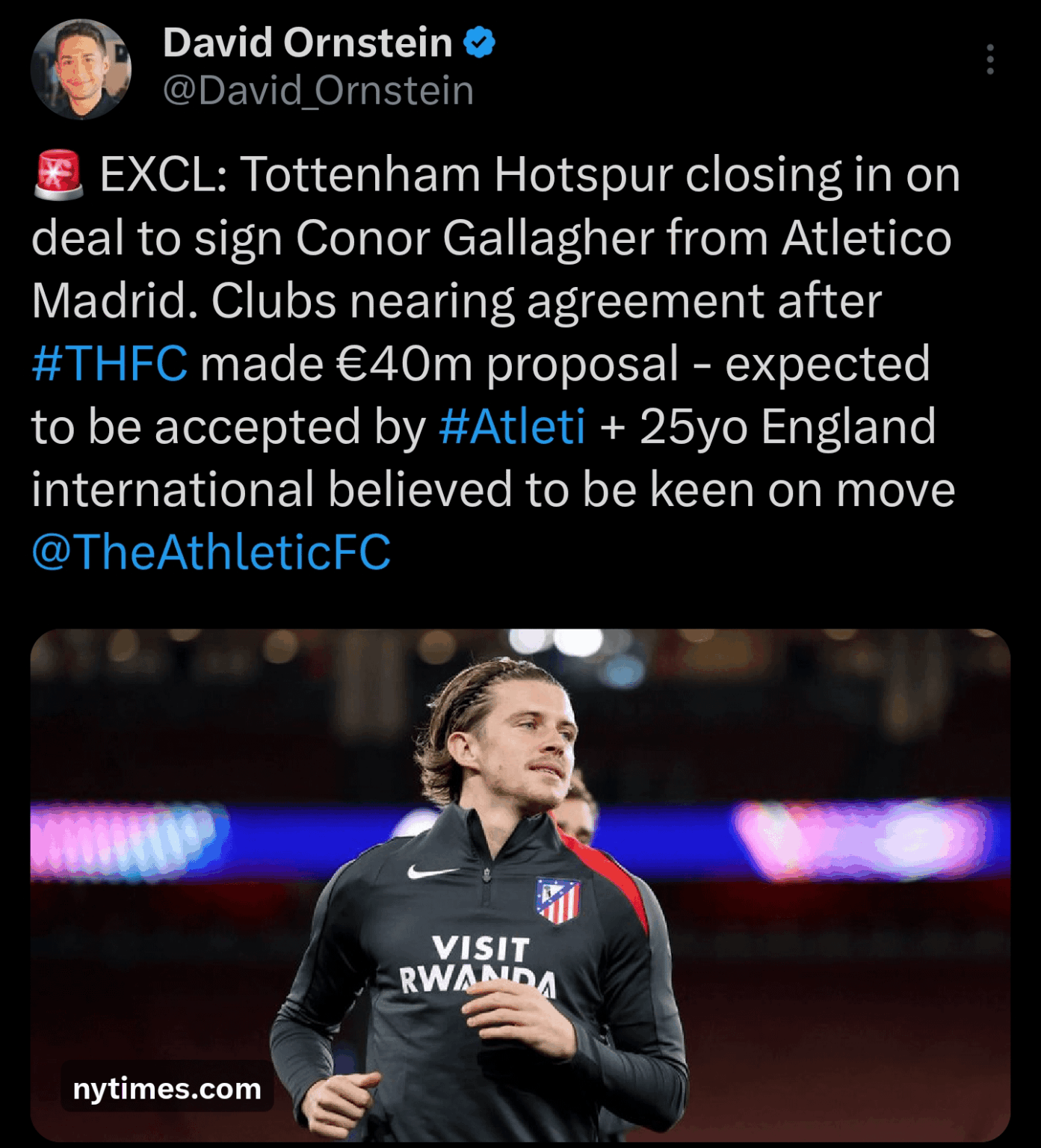Screen dimensions: 1041x1148
Task: Open the #Atleti hashtag
Action: [512, 427]
